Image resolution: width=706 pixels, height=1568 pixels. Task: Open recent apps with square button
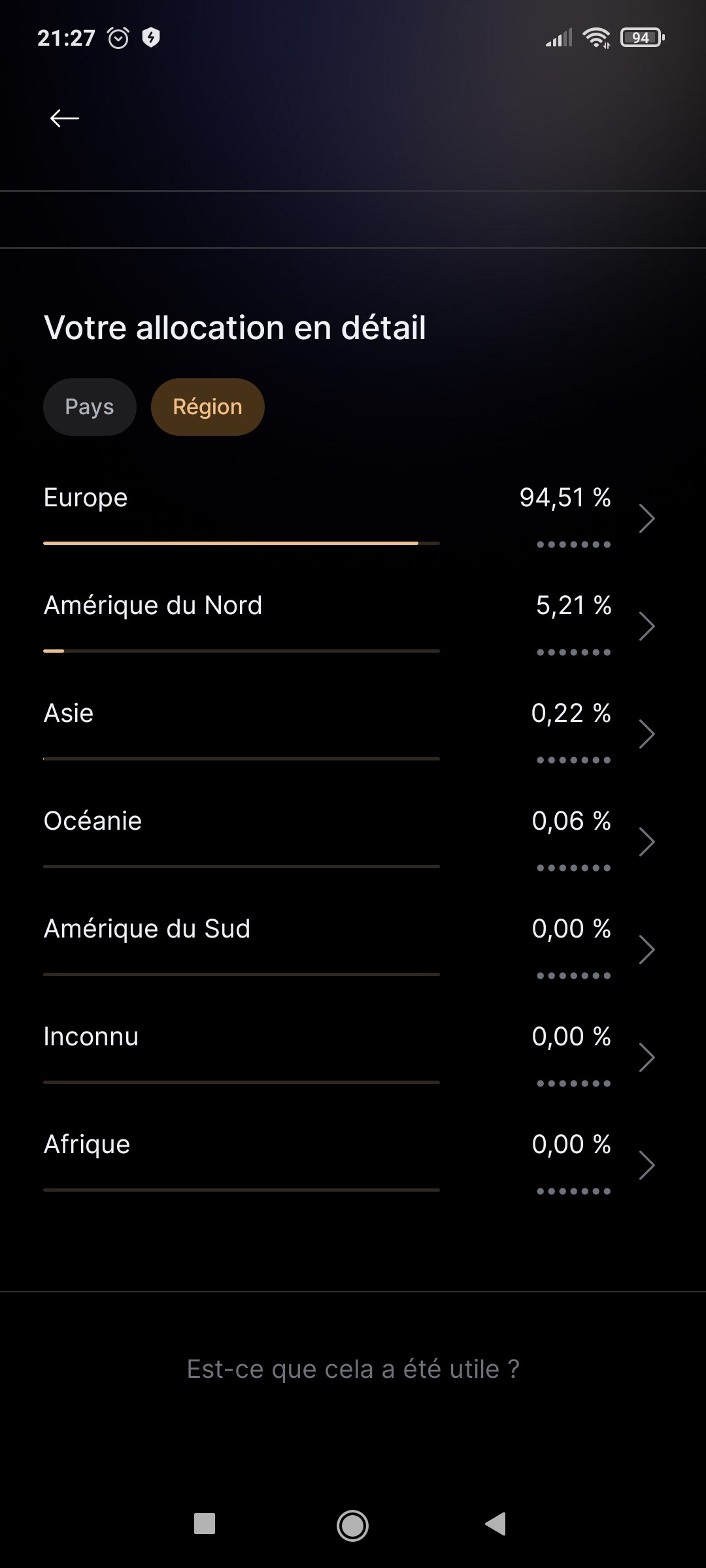205,1524
